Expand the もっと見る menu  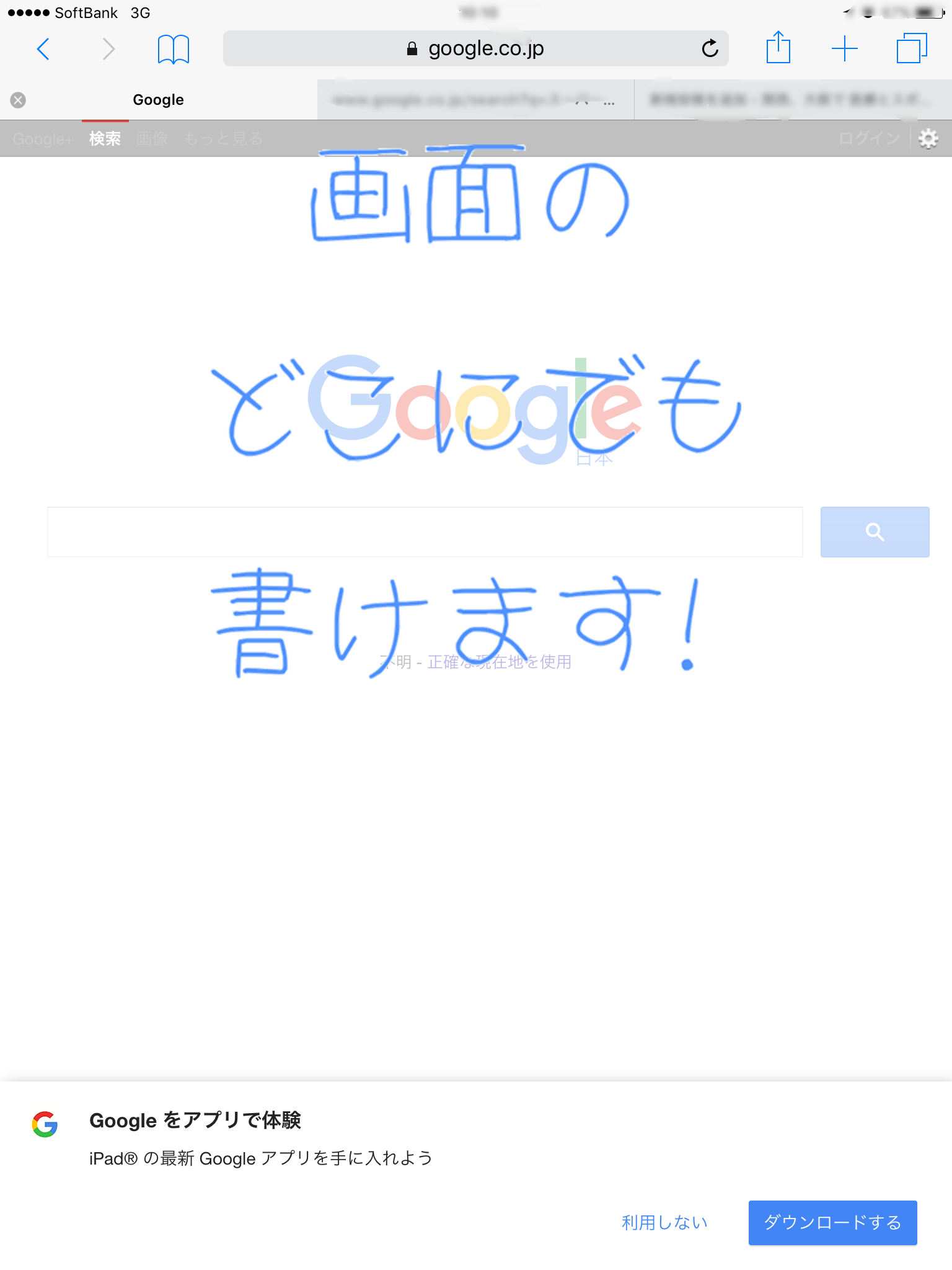point(223,139)
